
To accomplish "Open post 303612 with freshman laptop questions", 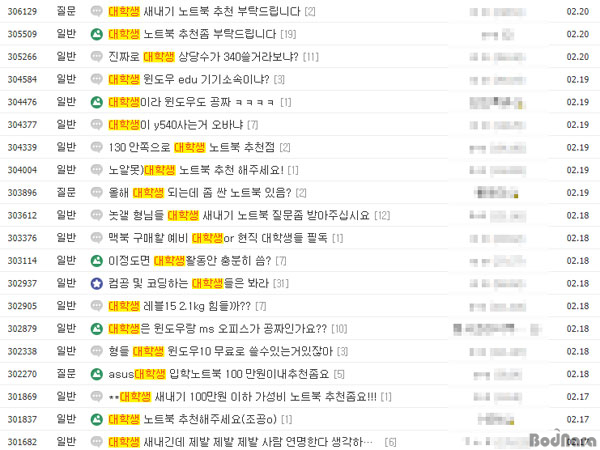I will pos(240,215).
